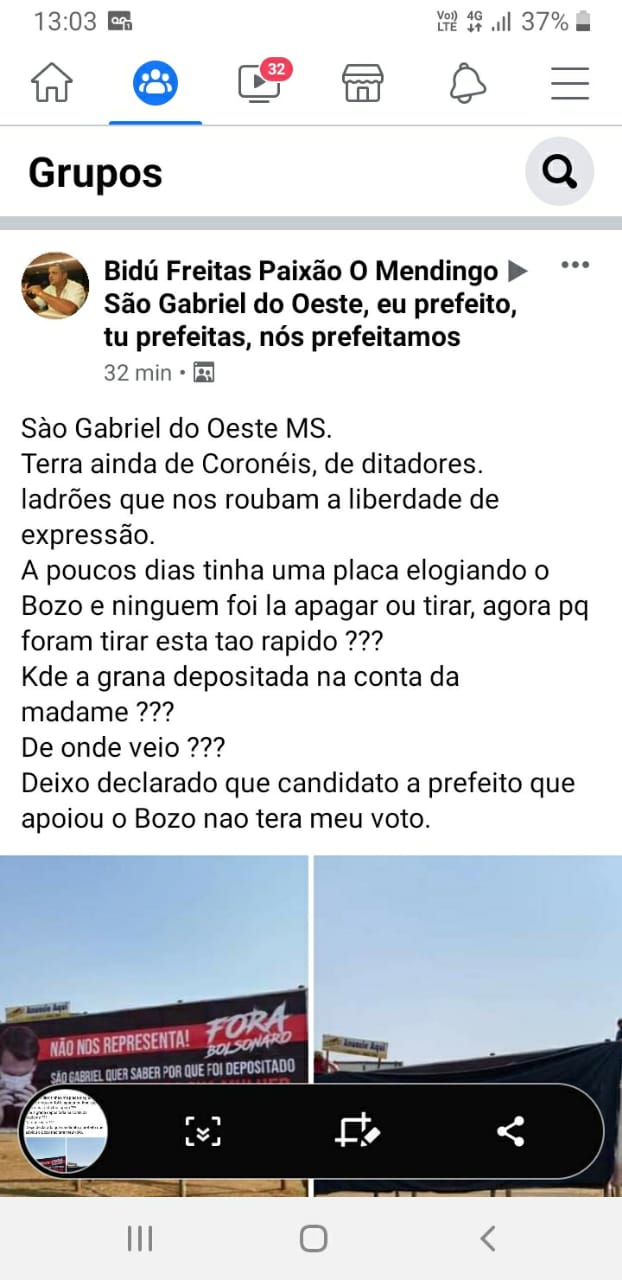Go back with the system back button
The width and height of the screenshot is (622, 1280).
487,1239
